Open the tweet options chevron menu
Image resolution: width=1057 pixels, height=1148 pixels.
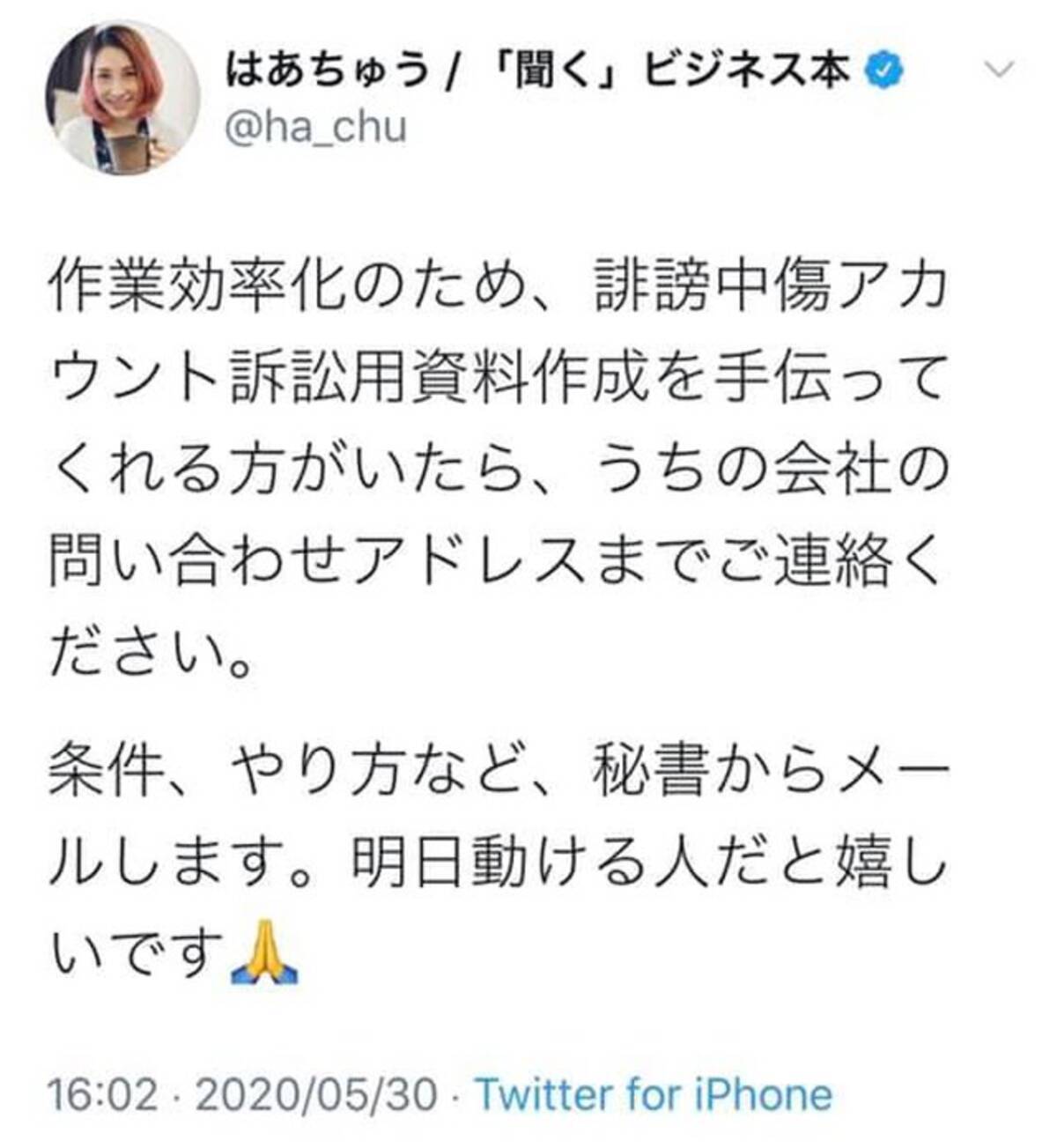click(999, 70)
